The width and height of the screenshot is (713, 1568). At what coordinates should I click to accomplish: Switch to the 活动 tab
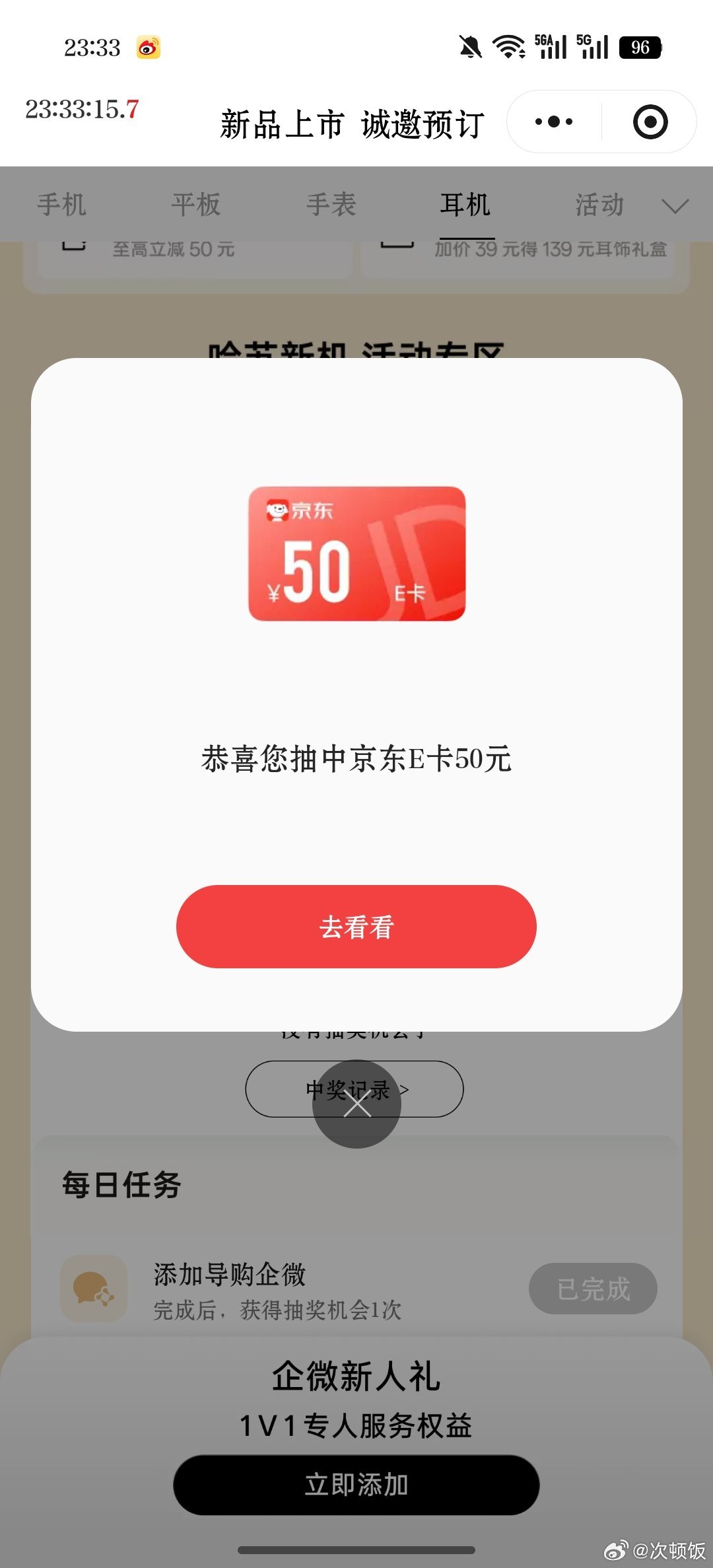[599, 205]
